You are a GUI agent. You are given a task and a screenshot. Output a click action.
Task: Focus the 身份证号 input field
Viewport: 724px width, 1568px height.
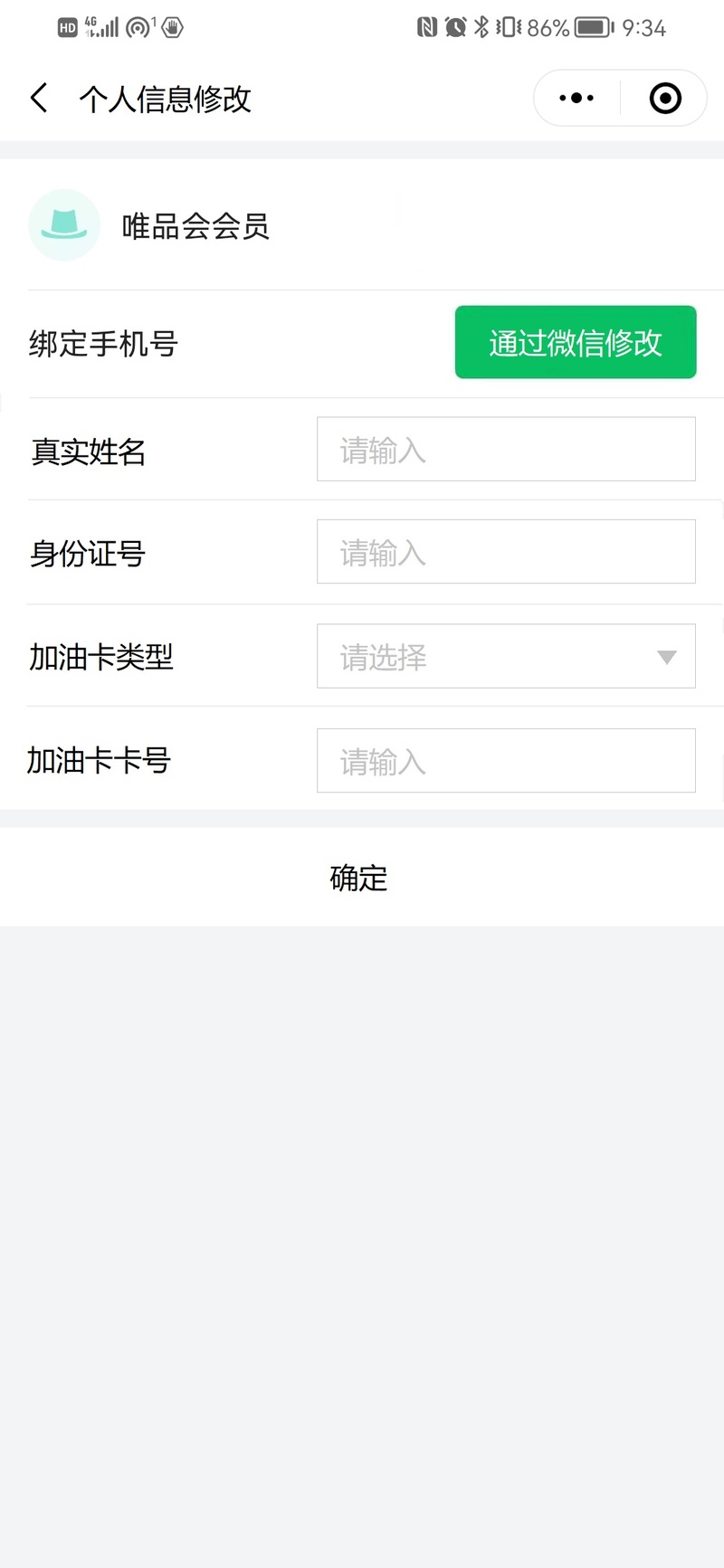coord(506,552)
